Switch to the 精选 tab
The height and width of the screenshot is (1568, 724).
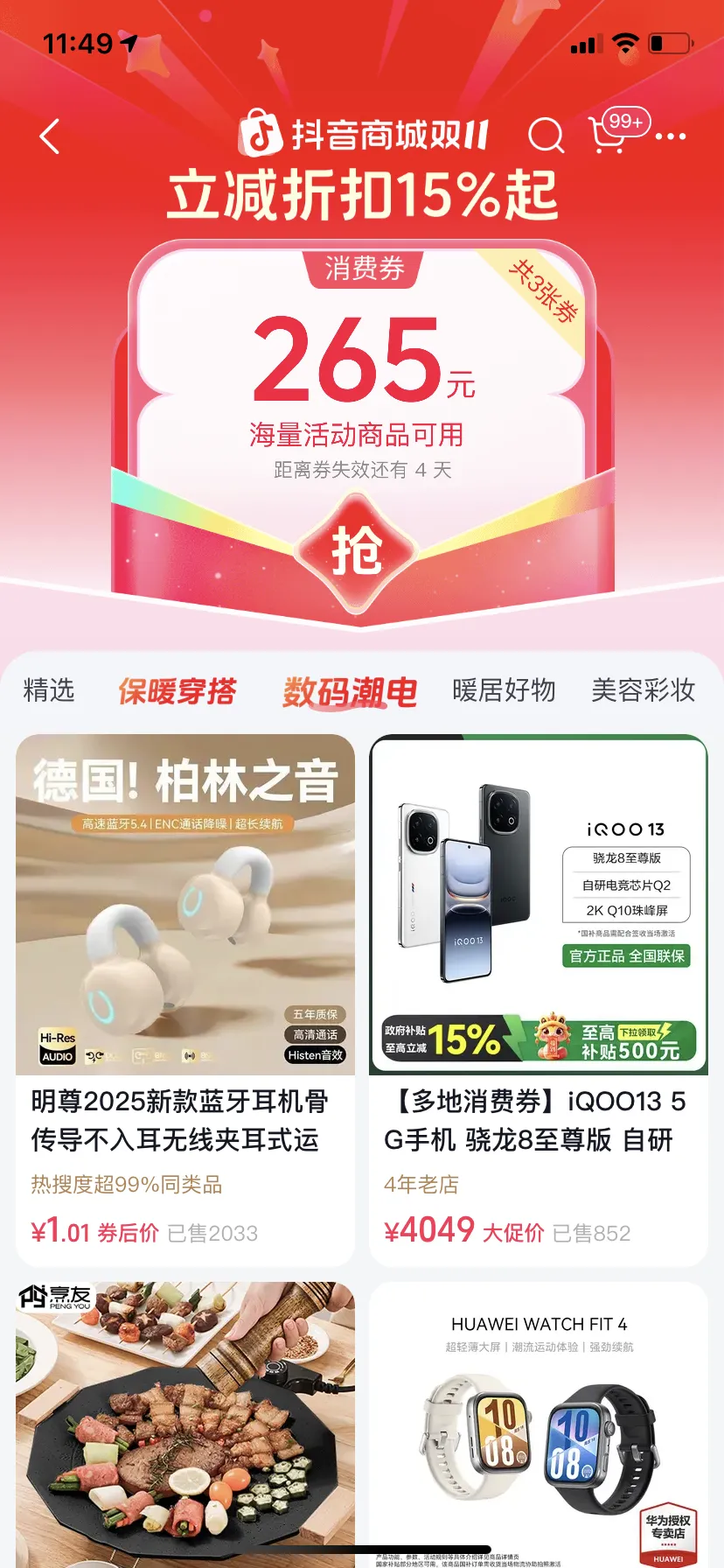(49, 690)
